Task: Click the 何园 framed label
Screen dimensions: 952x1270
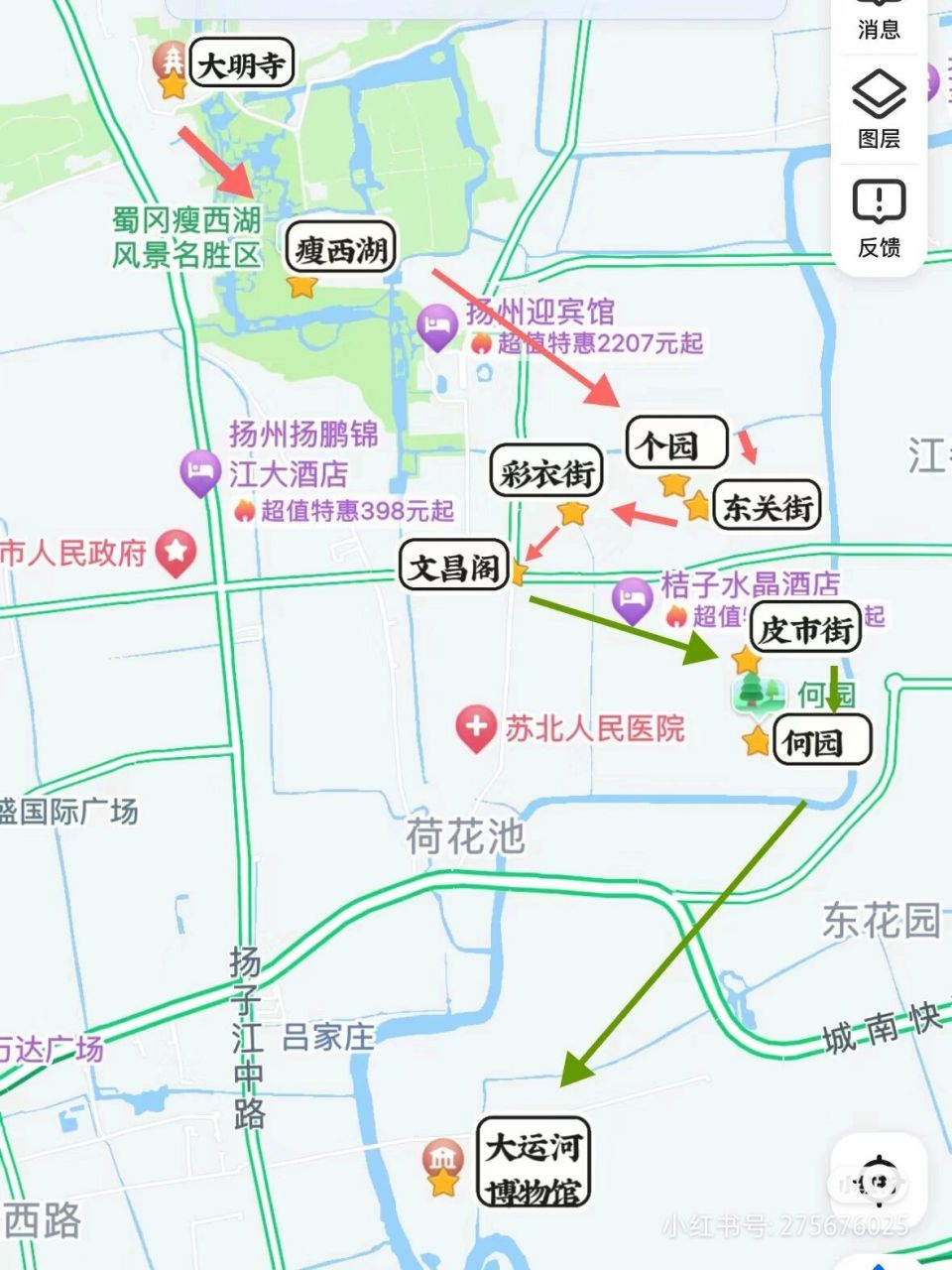Action: [822, 741]
